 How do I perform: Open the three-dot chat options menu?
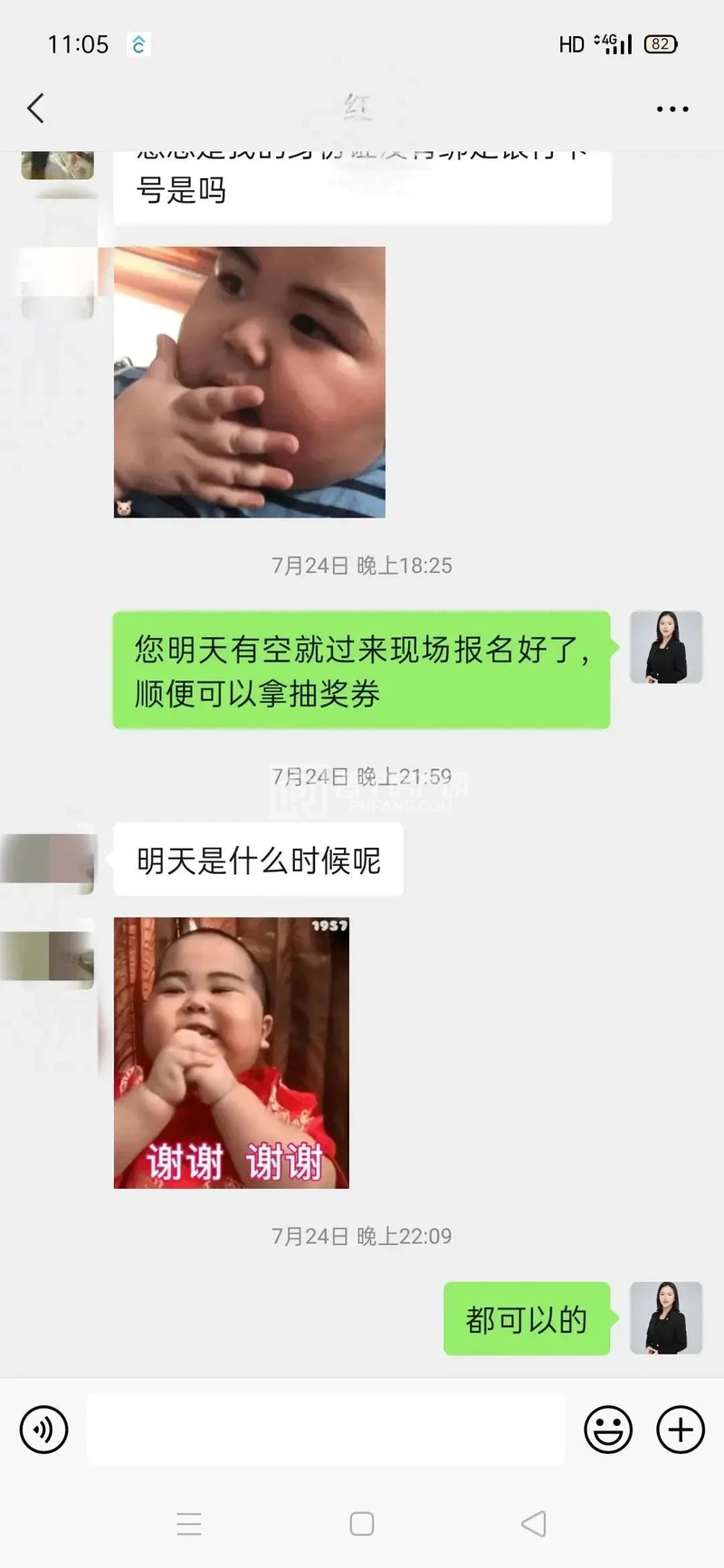pos(672,109)
